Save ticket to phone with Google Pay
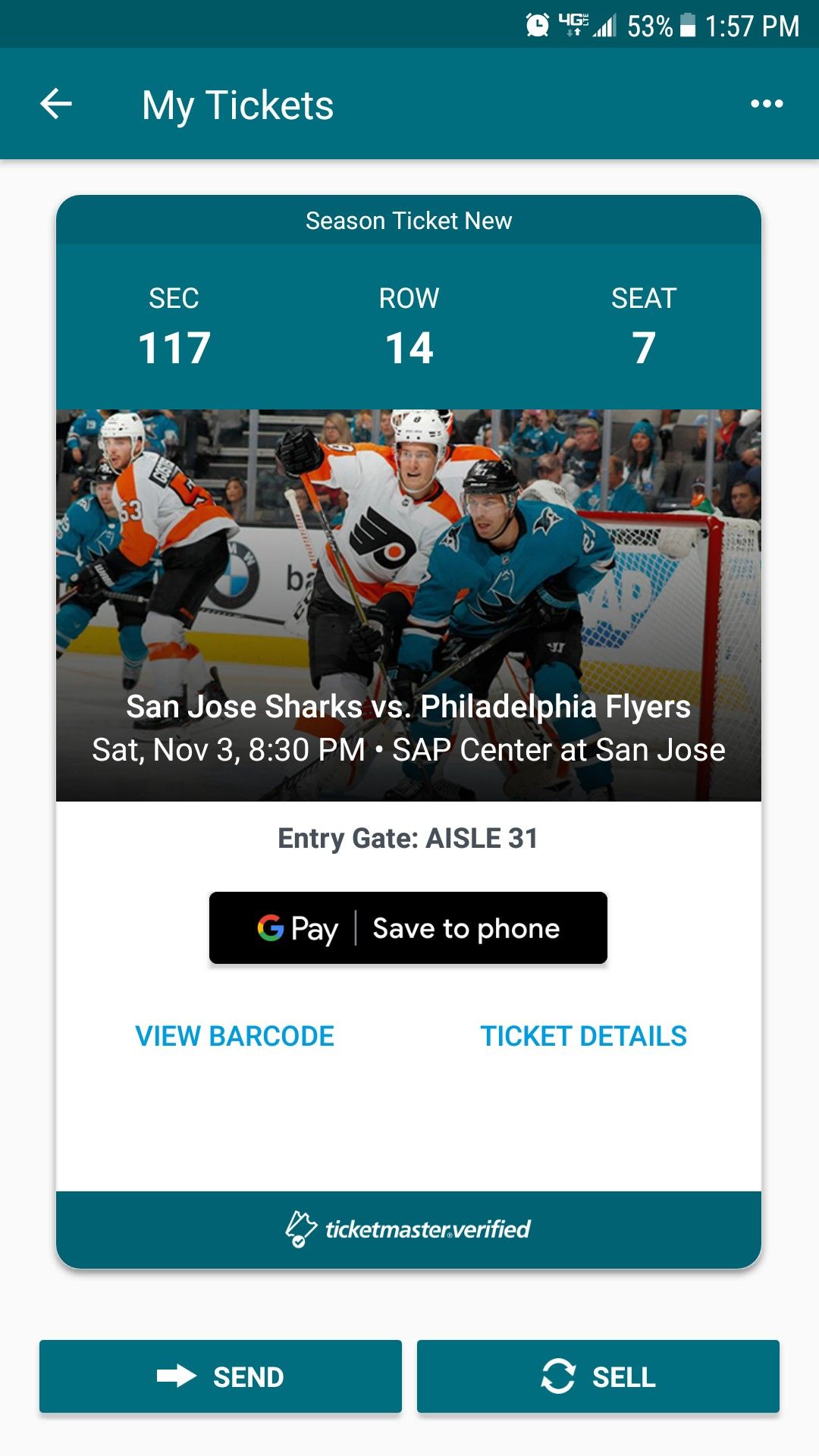Viewport: 819px width, 1456px height. (408, 928)
